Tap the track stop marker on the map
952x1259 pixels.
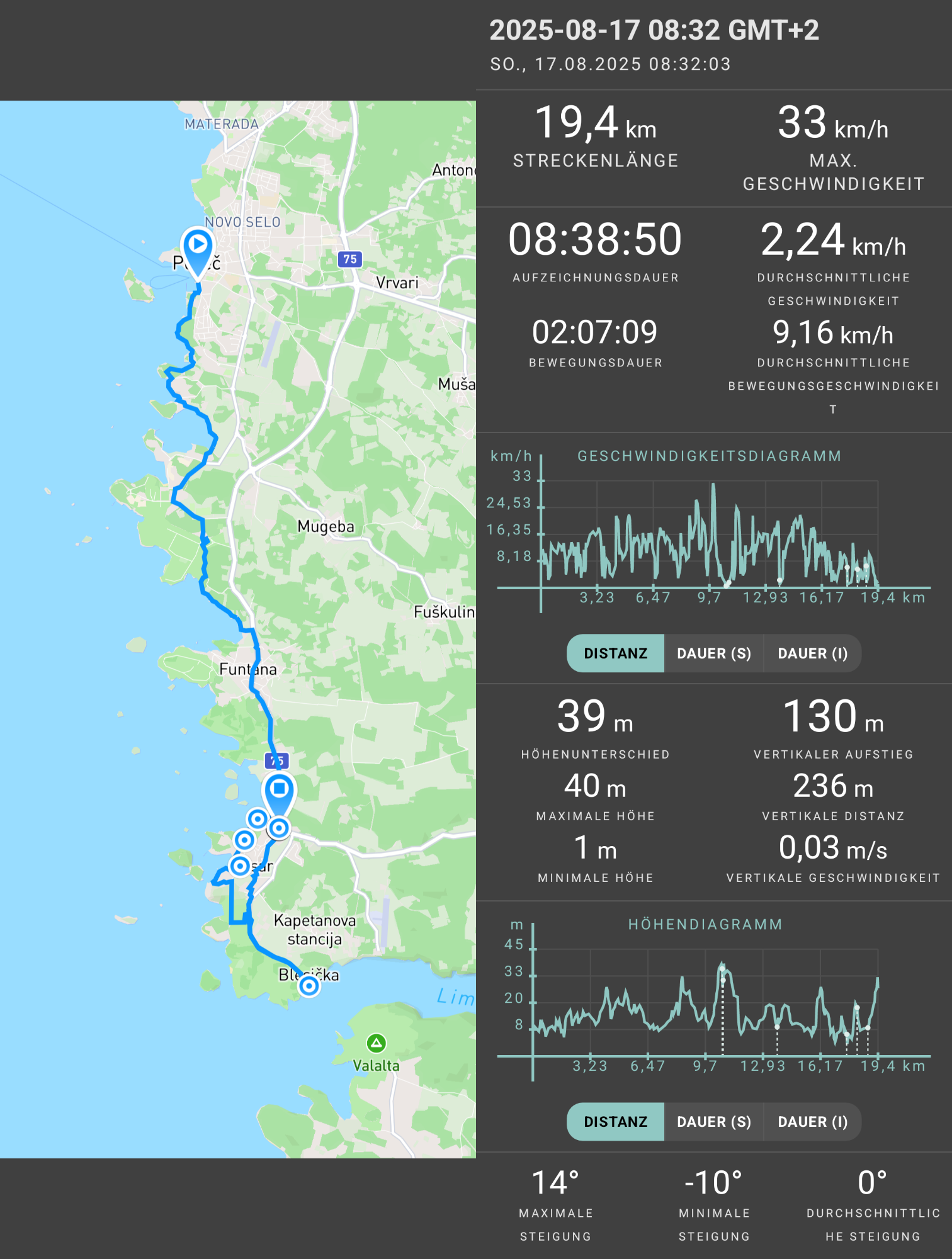pyautogui.click(x=279, y=791)
